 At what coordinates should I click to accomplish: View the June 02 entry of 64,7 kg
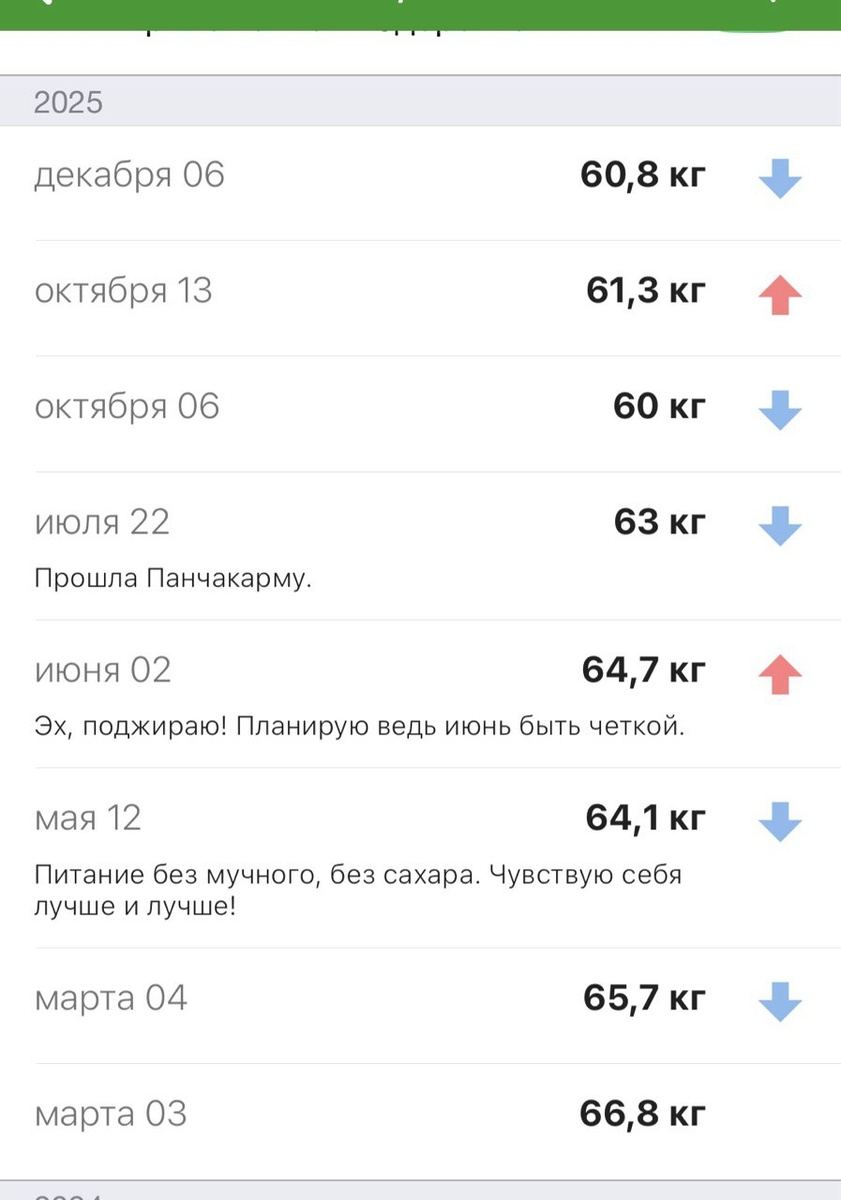click(420, 694)
